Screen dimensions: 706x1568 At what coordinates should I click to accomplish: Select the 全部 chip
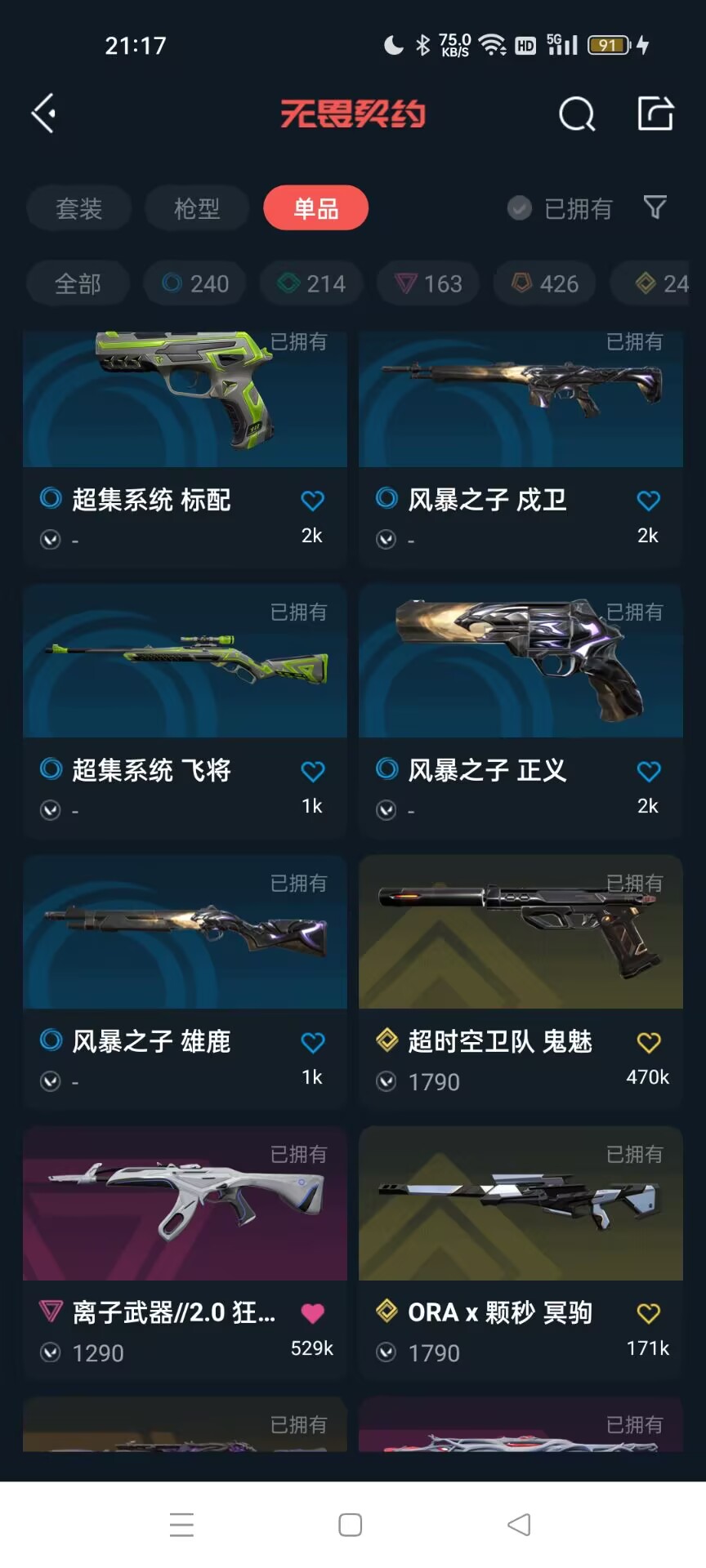coord(78,283)
